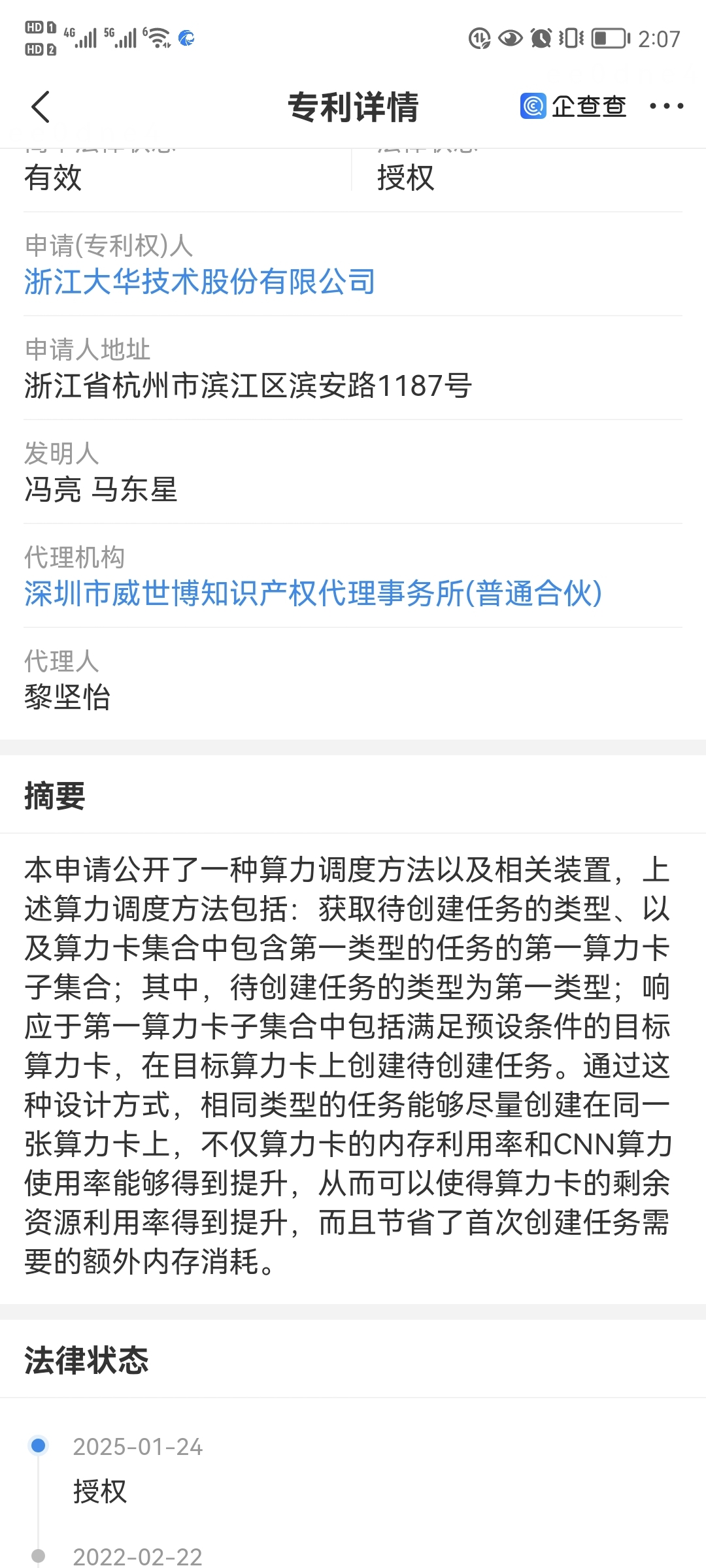This screenshot has height=1568, width=706.
Task: Open the 深圳市威世博知识产权代理事务所 agency link
Action: click(312, 593)
